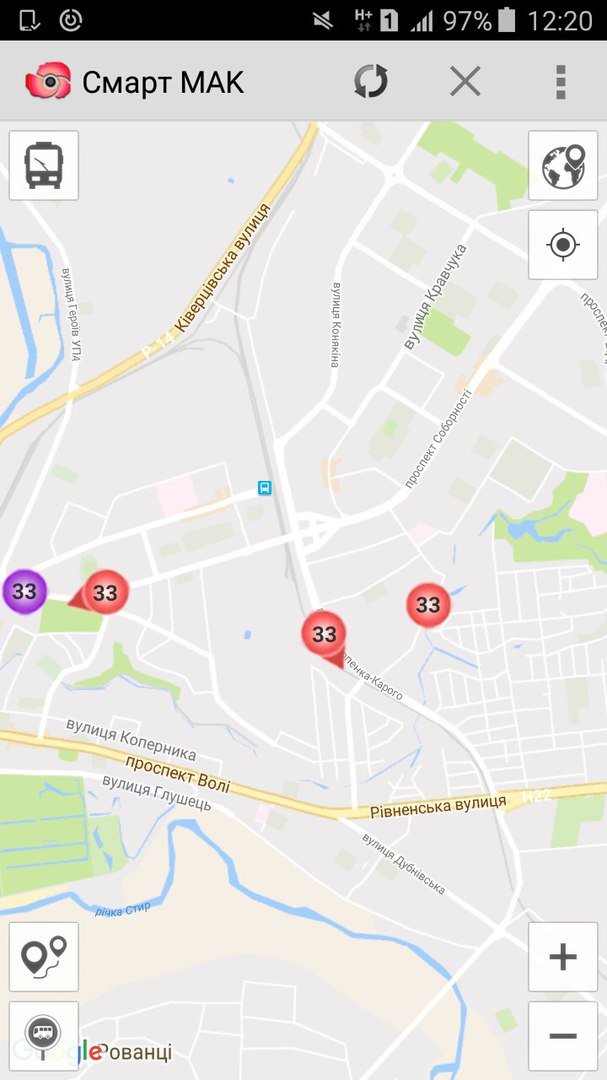Open the bus transport selector
This screenshot has height=1080, width=607.
click(44, 165)
